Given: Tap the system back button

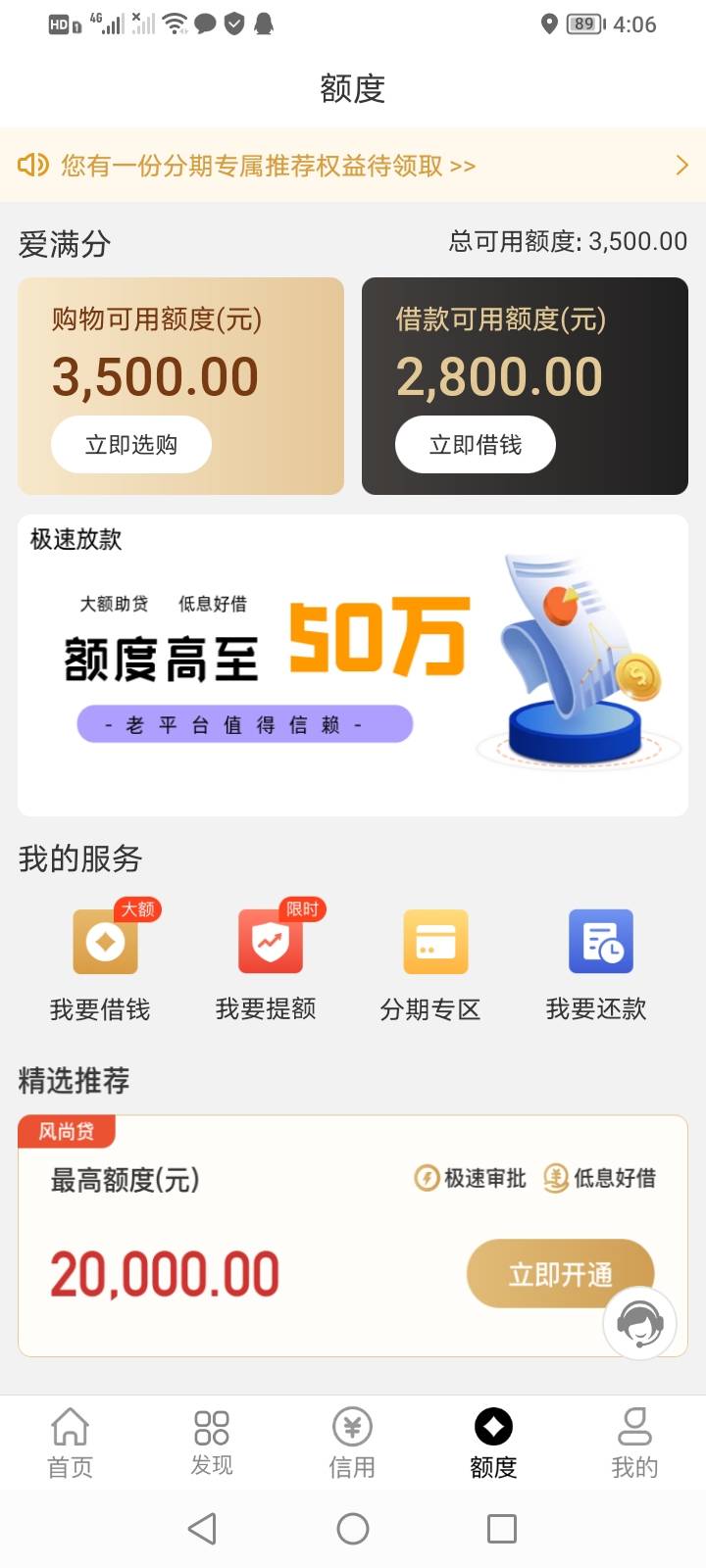Looking at the screenshot, I should (202, 1529).
